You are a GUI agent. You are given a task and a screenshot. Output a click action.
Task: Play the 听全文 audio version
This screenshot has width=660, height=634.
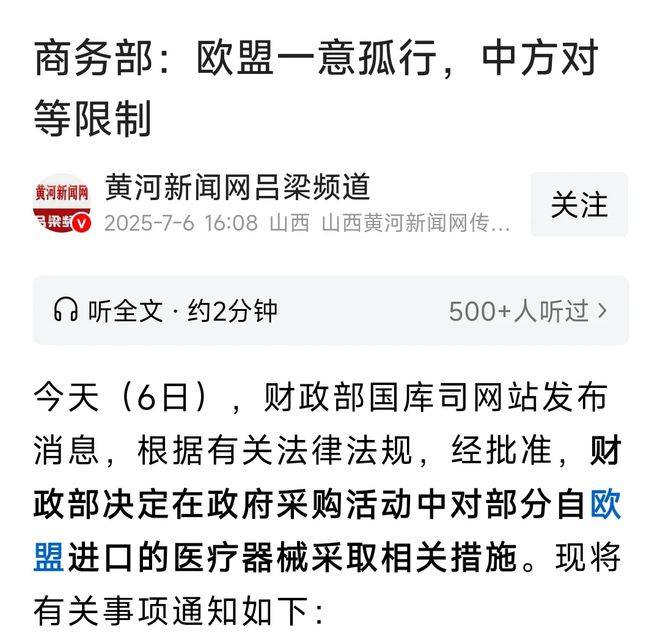[x=110, y=311]
